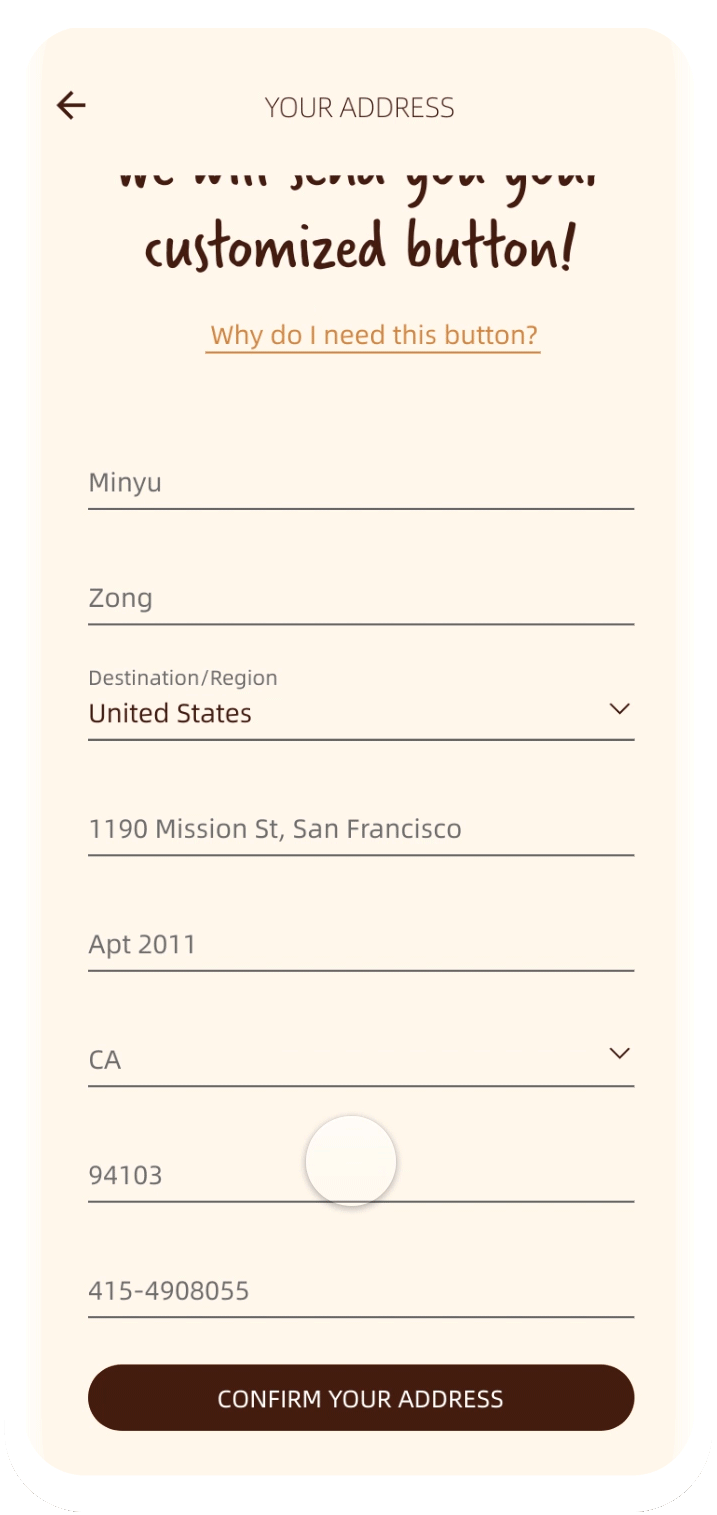Image resolution: width=717 pixels, height=1515 pixels.
Task: Edit the street address 1190 Mission St
Action: (360, 829)
